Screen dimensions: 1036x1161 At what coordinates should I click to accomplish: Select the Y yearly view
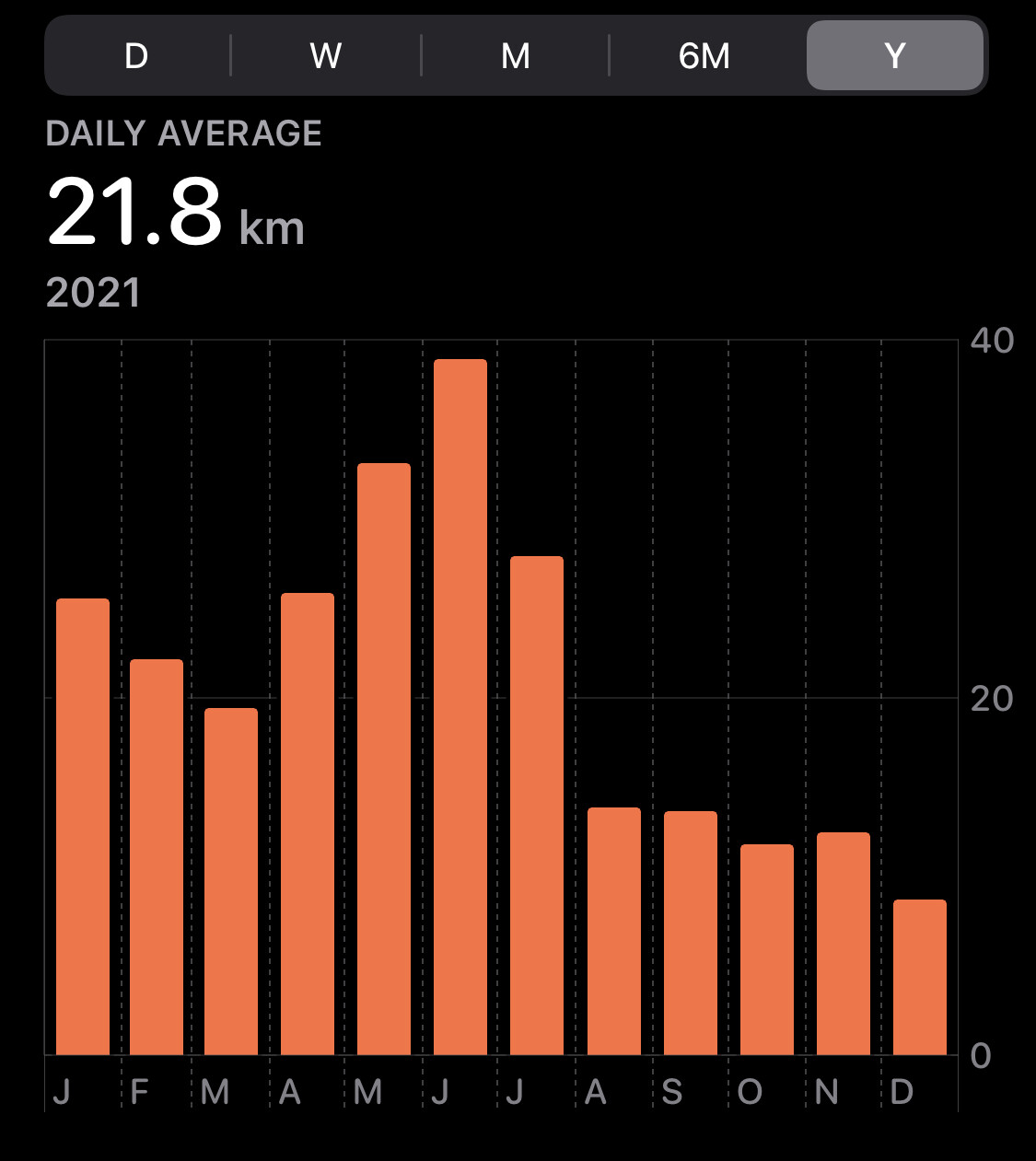(894, 56)
